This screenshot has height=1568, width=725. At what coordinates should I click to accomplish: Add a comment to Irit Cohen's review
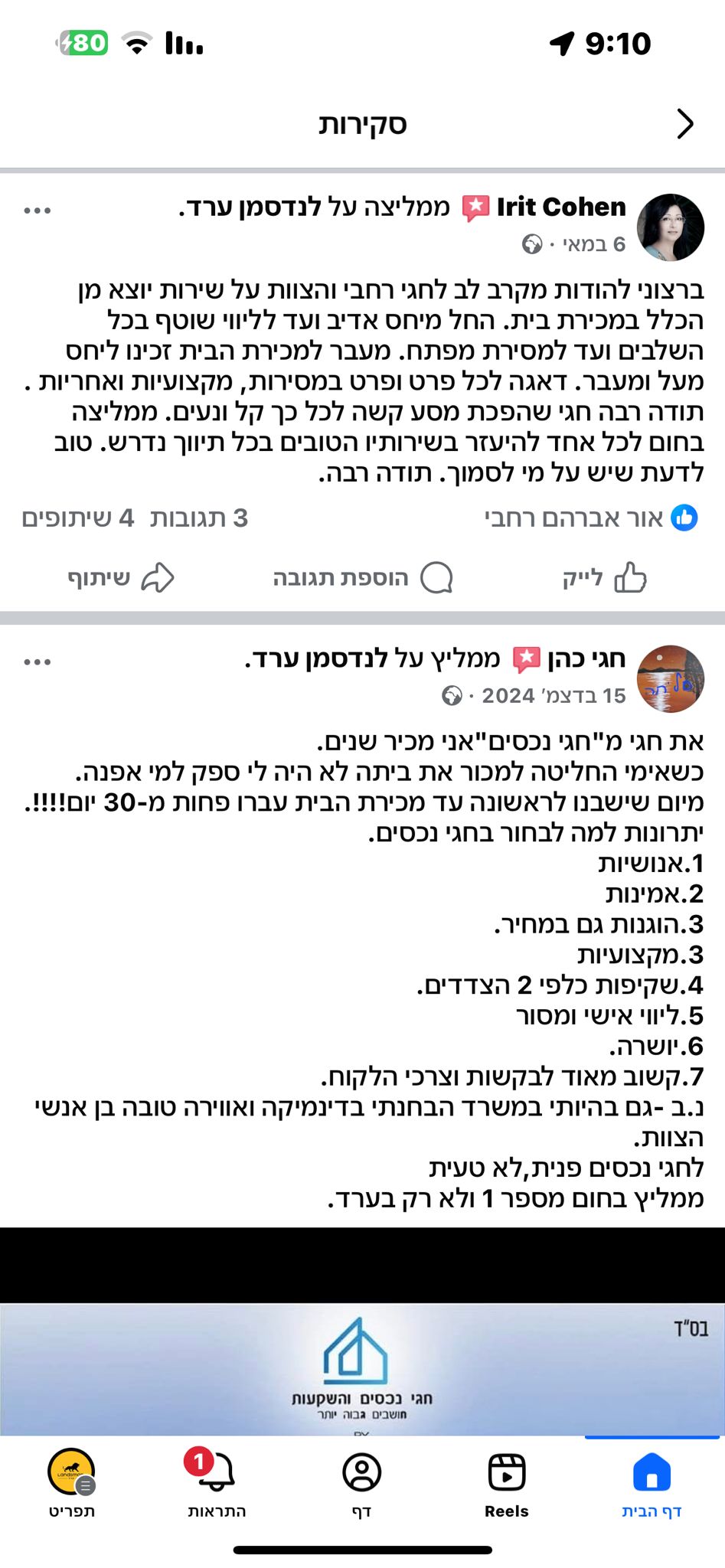(x=363, y=578)
